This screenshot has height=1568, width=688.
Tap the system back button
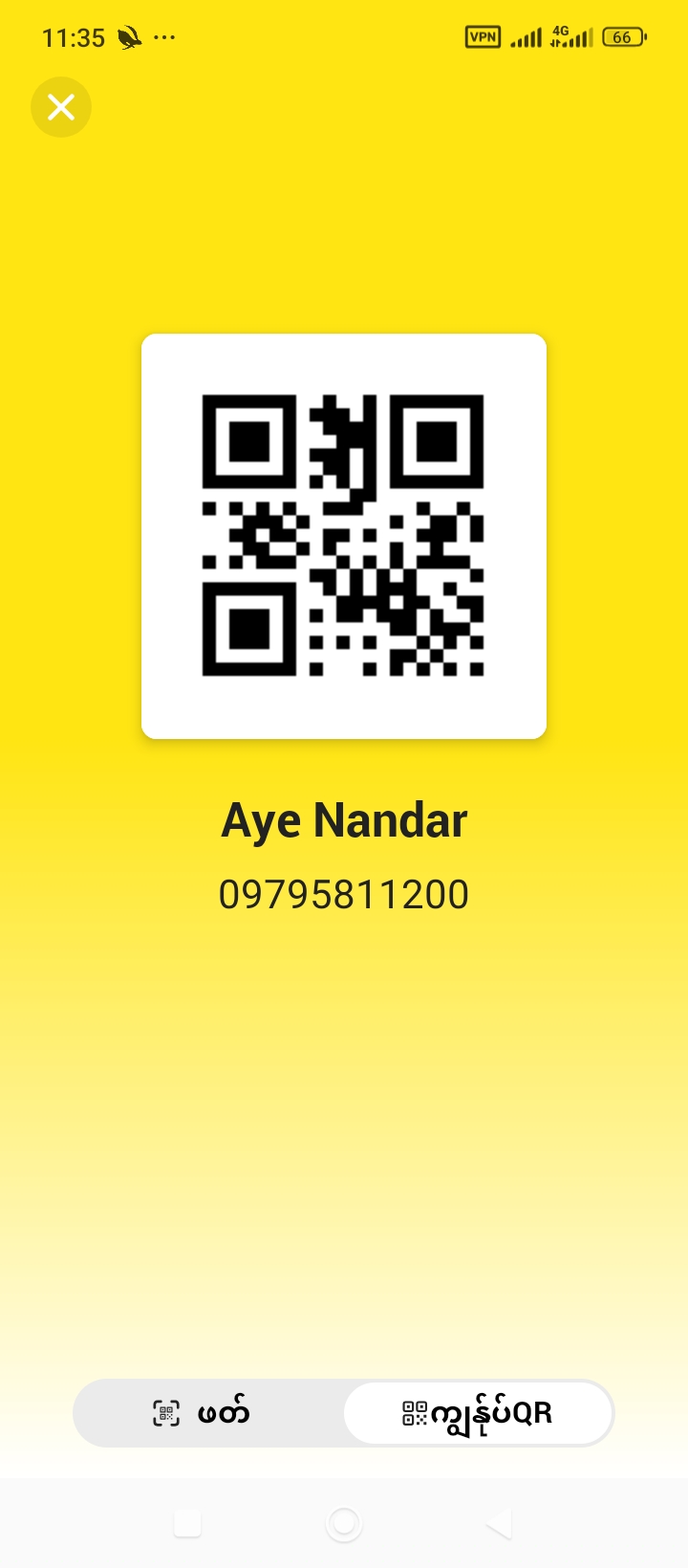click(499, 1523)
